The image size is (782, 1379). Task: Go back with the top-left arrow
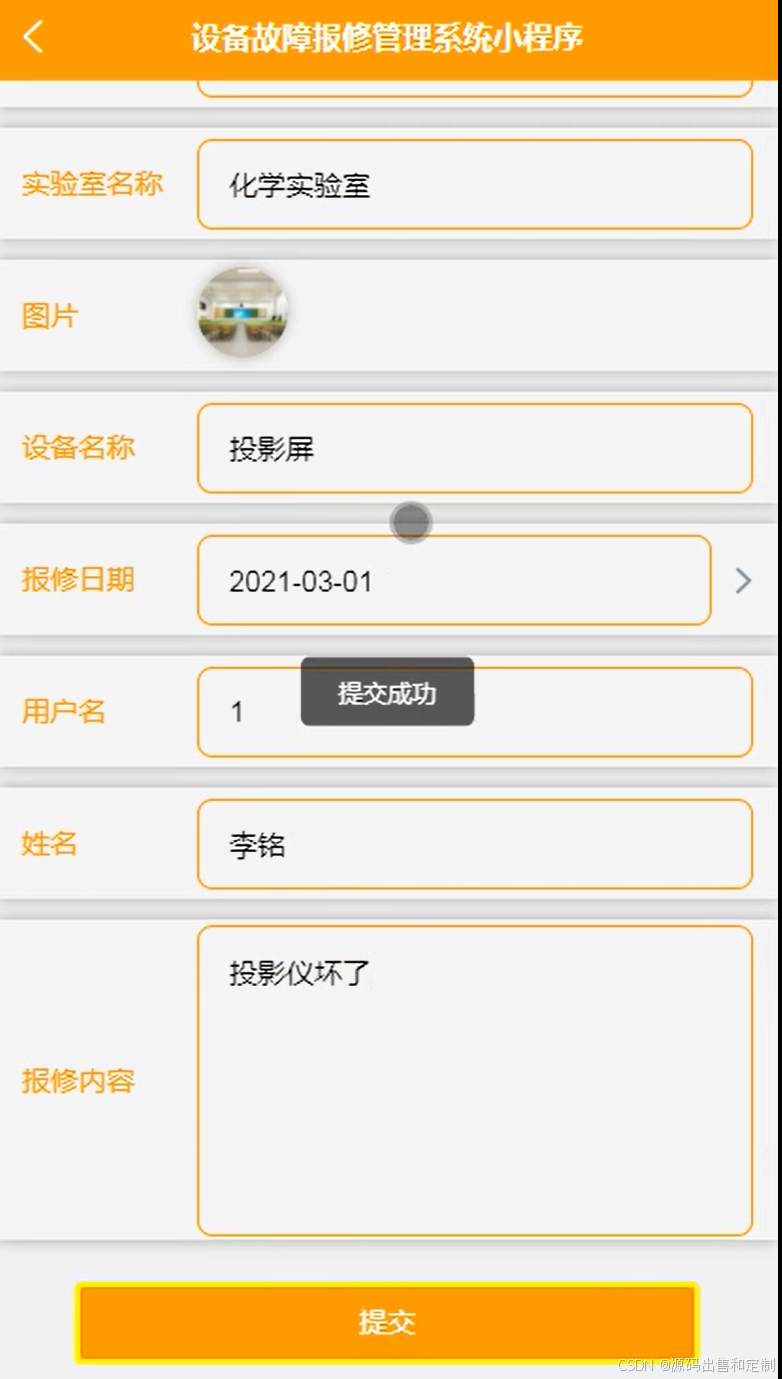pos(33,38)
